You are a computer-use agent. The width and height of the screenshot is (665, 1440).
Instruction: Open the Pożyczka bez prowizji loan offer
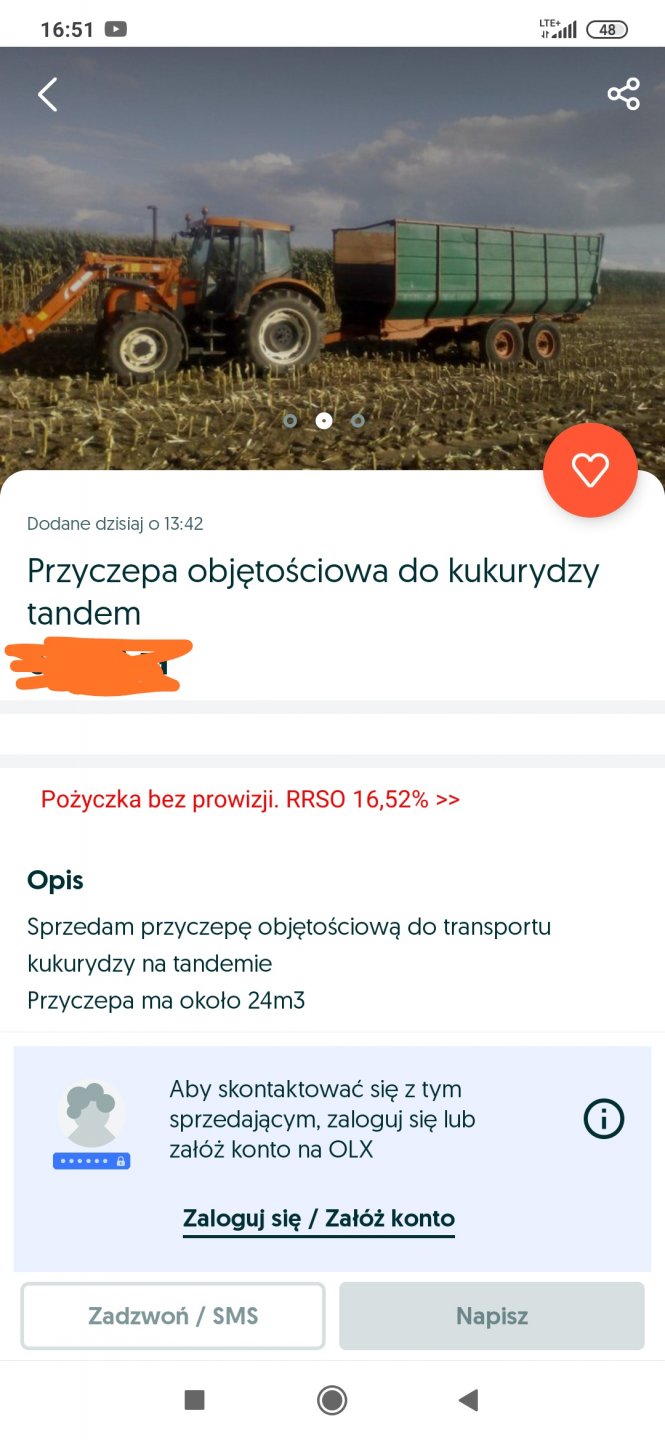coord(250,799)
